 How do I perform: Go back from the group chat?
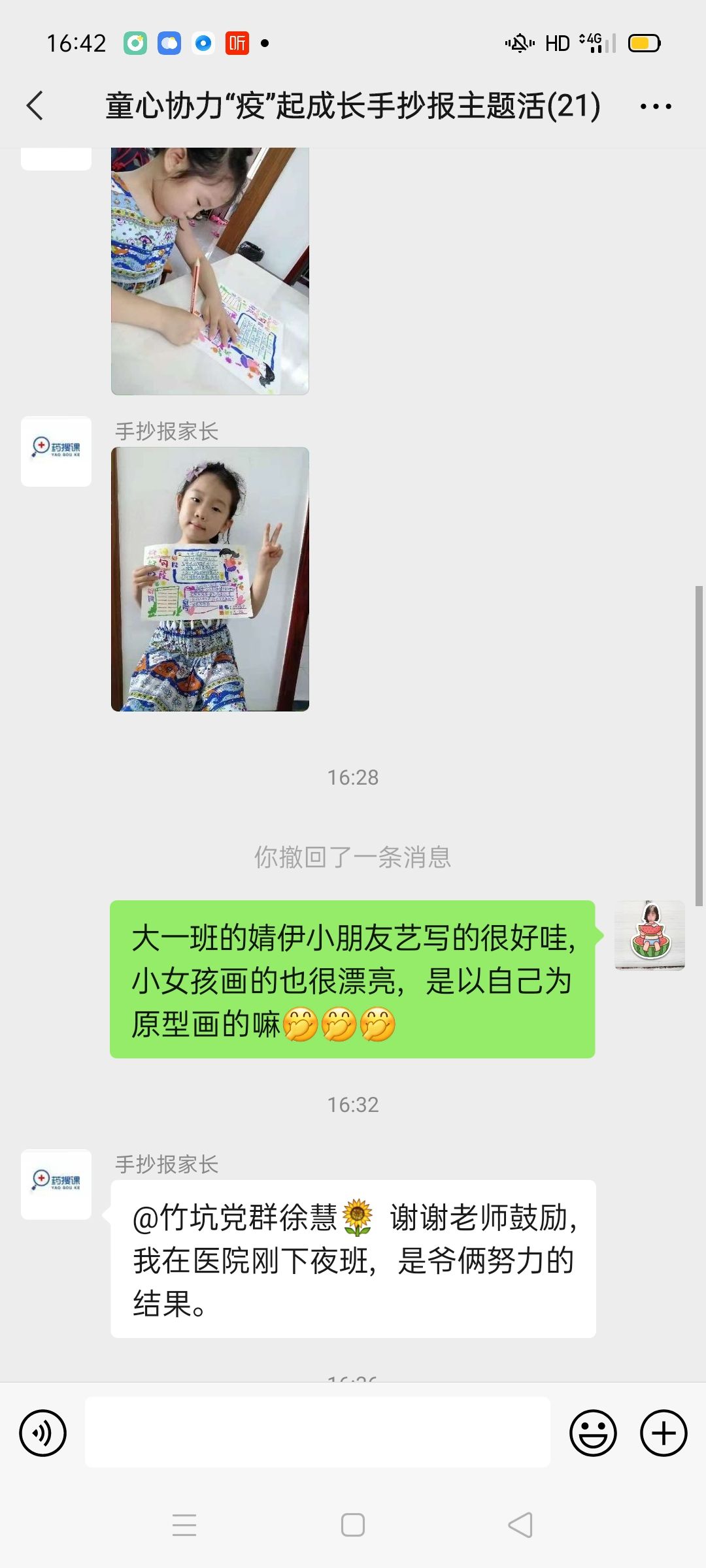point(35,106)
